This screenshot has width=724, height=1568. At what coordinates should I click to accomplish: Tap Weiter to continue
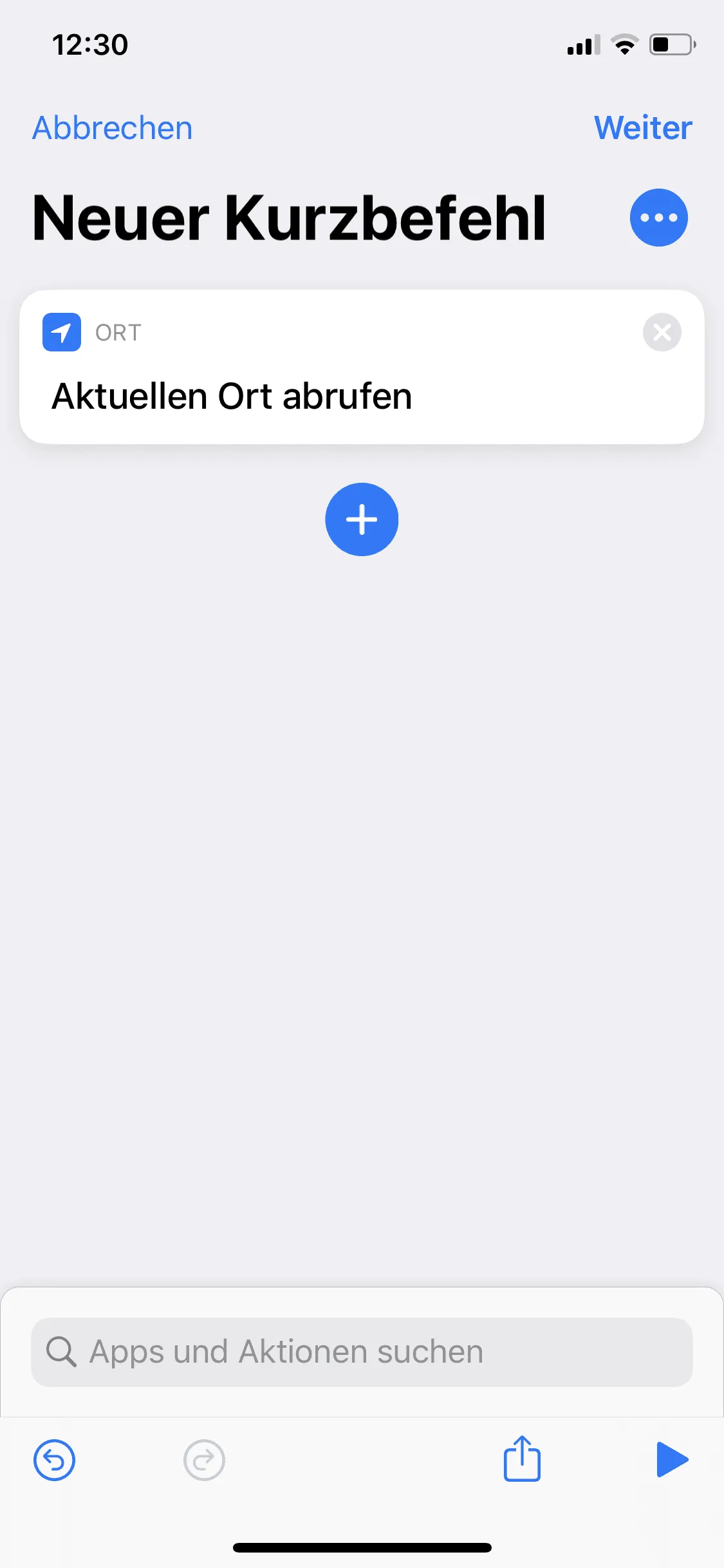click(643, 127)
